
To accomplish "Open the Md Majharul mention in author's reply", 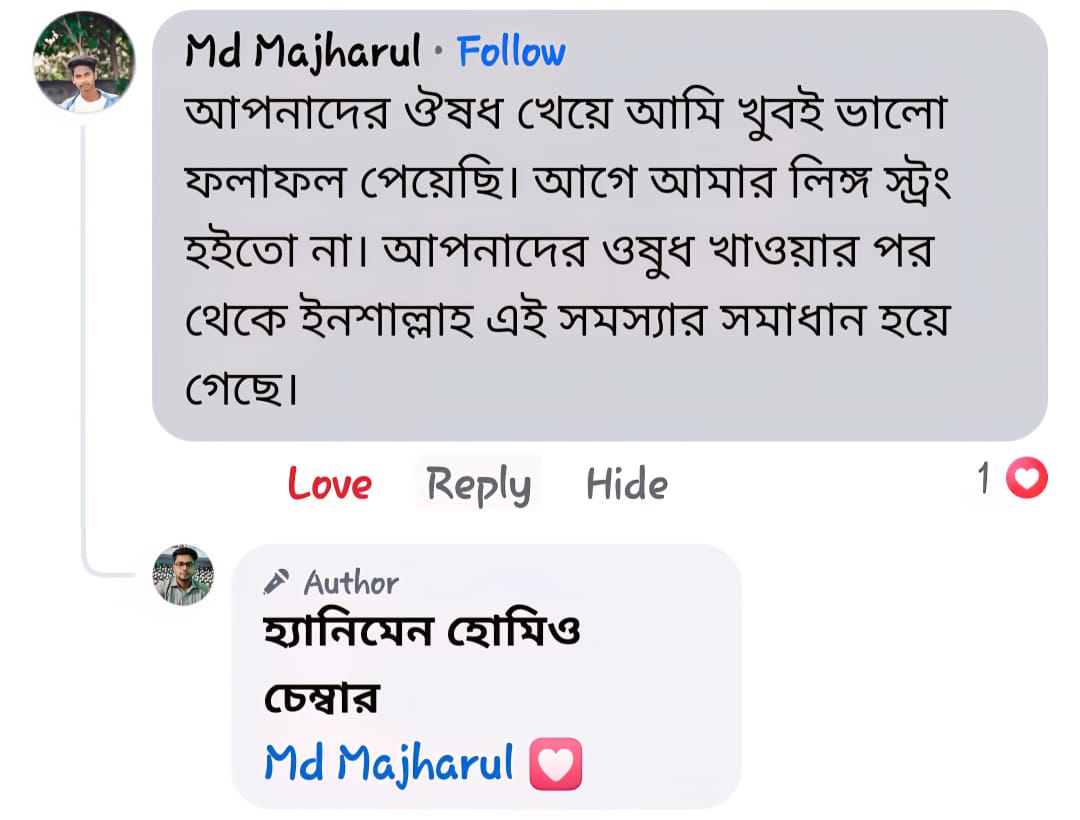I will click(x=389, y=763).
